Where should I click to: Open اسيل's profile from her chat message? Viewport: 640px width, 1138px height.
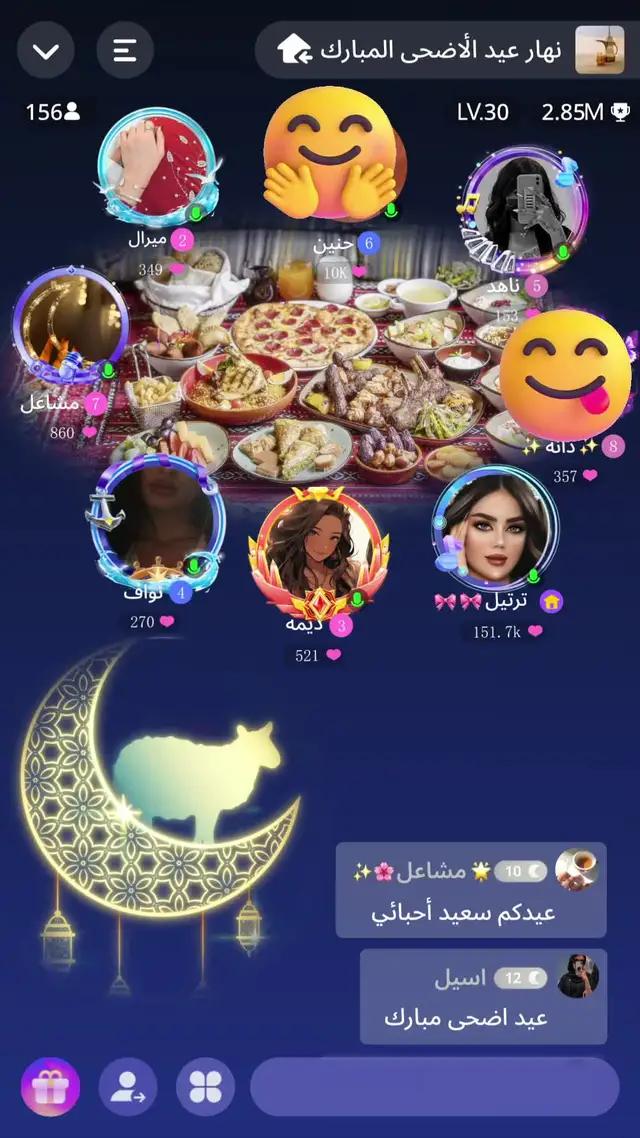578,977
